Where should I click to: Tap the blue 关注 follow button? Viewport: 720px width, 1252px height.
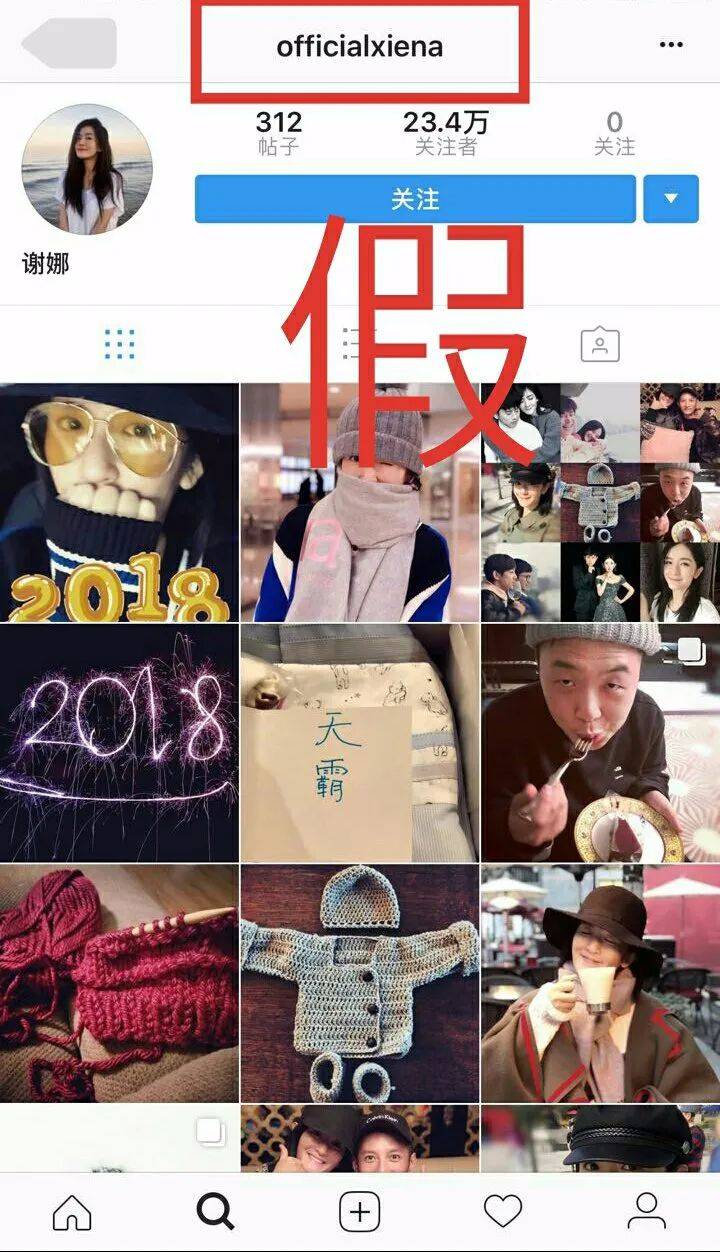[x=415, y=199]
